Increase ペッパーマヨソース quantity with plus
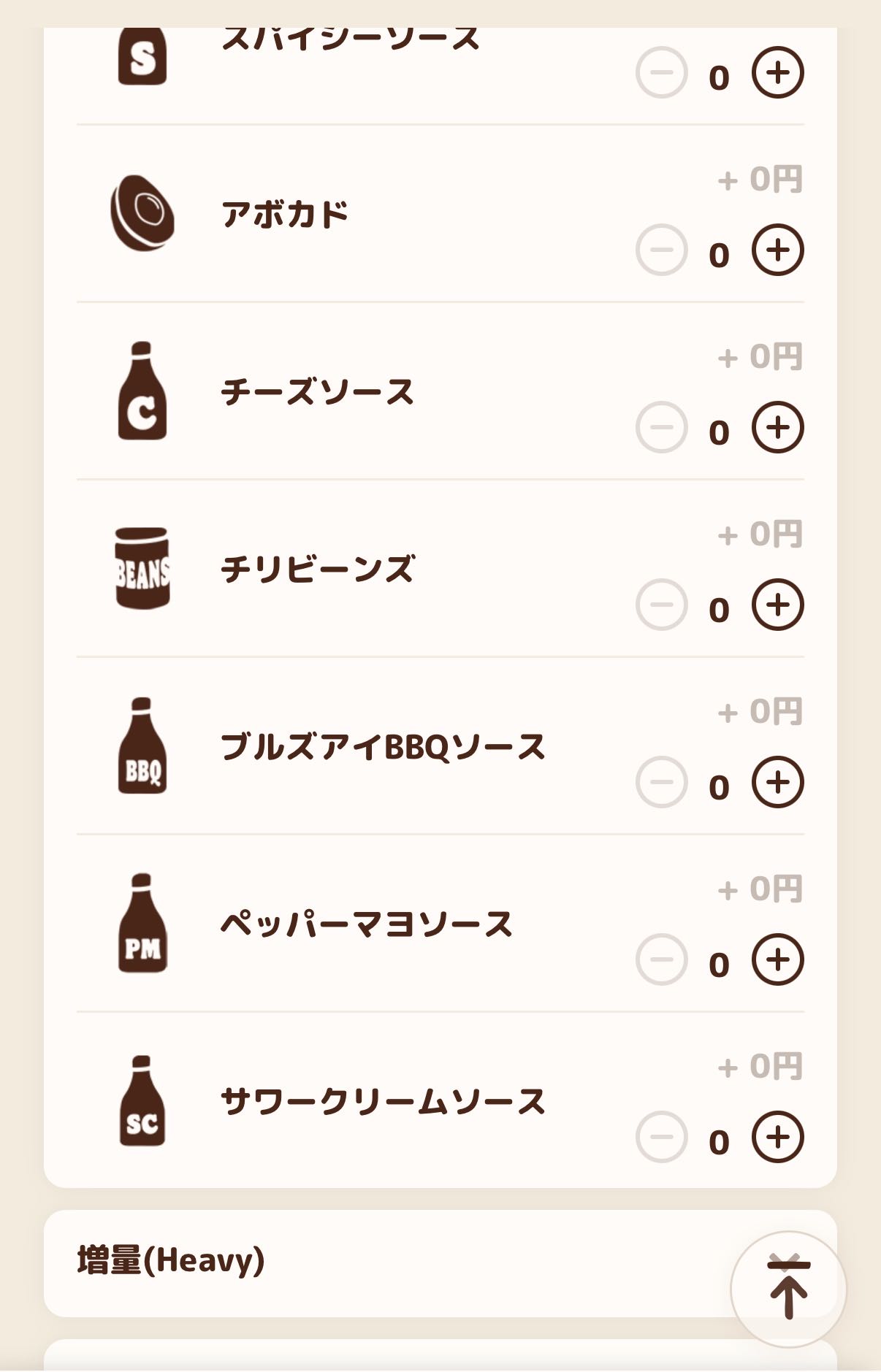The height and width of the screenshot is (1372, 881). pyautogui.click(x=778, y=960)
